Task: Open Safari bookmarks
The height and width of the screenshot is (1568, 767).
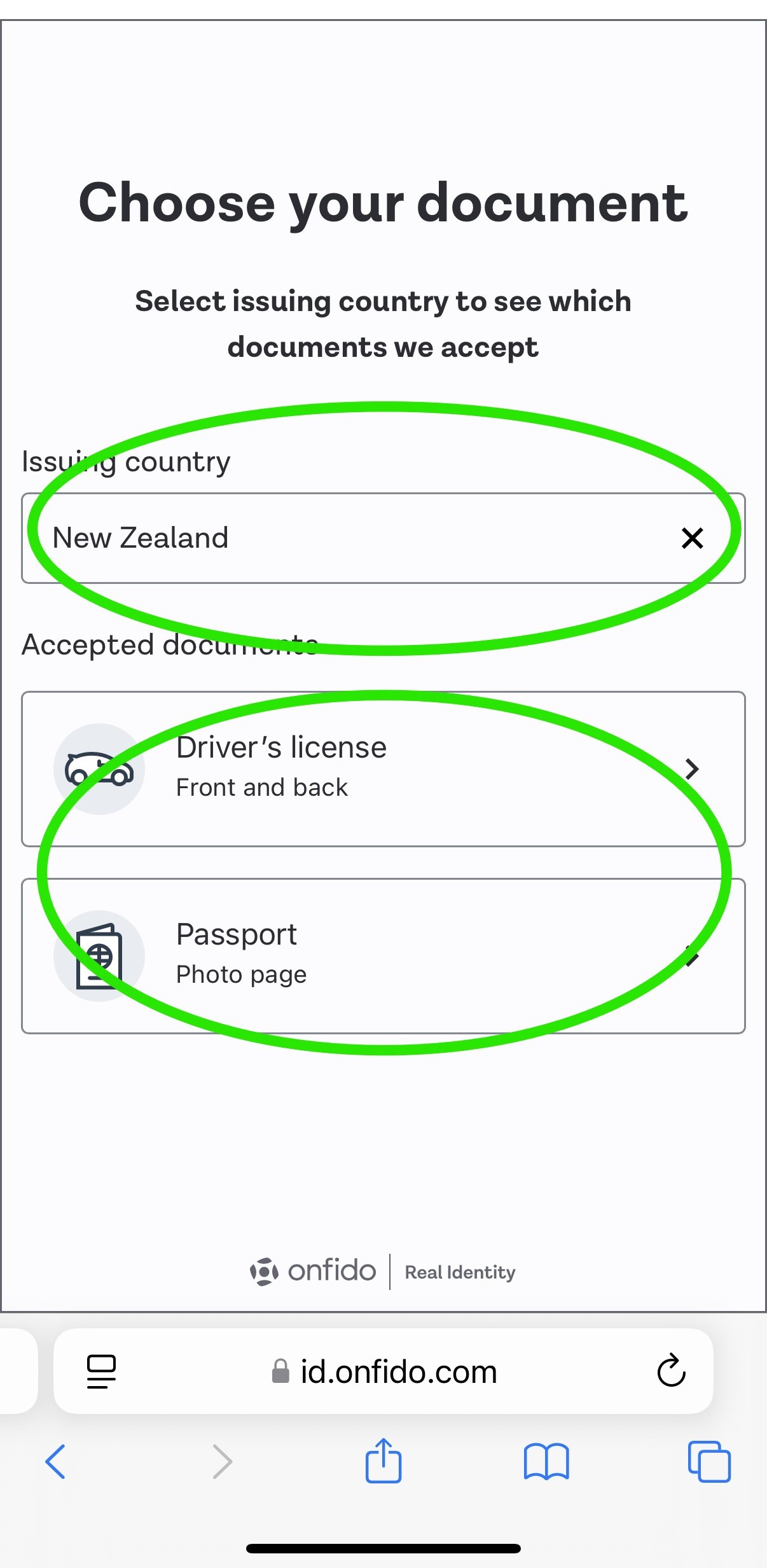Action: tap(546, 1462)
